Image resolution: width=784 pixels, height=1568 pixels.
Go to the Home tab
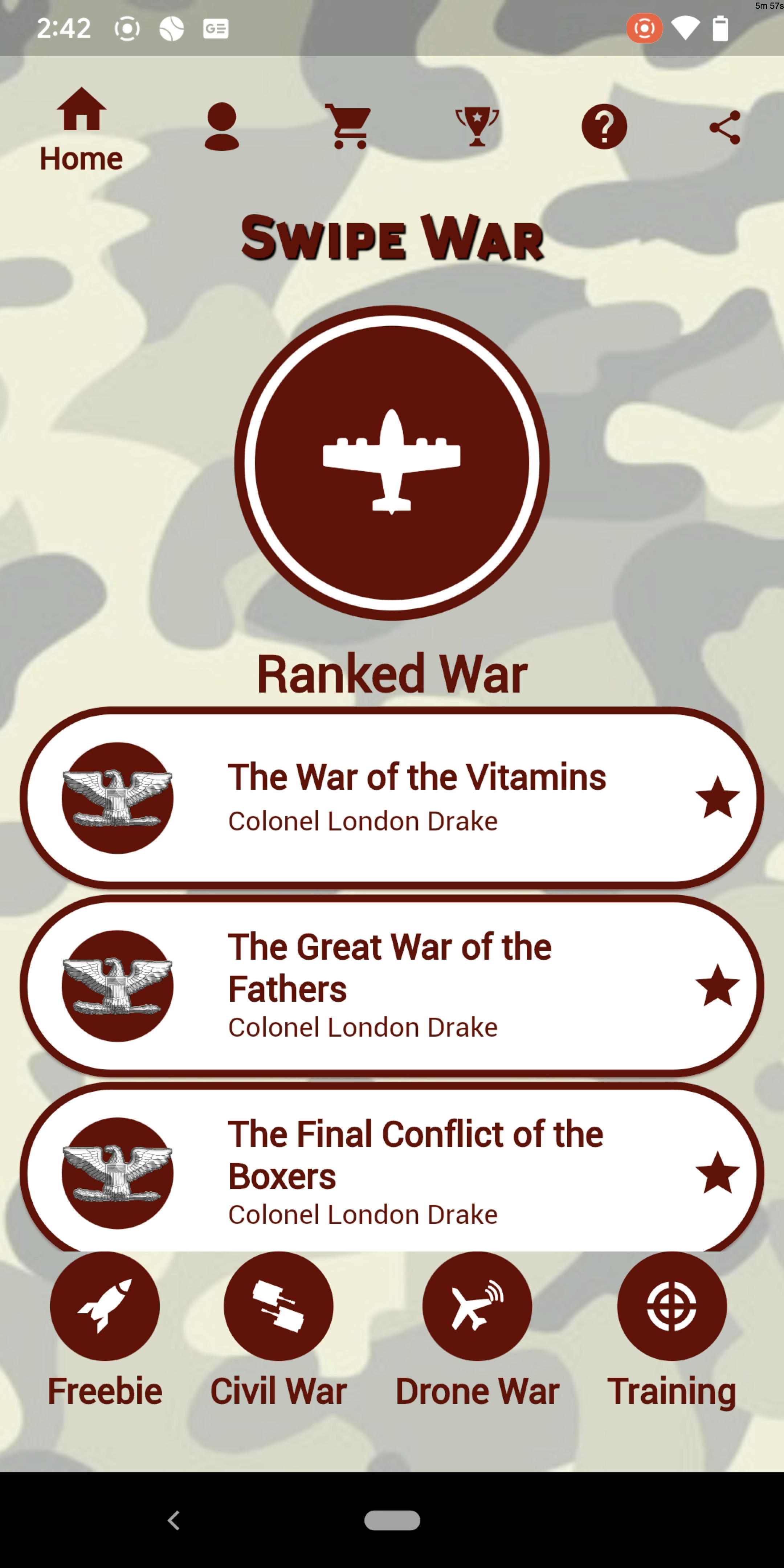pyautogui.click(x=81, y=128)
